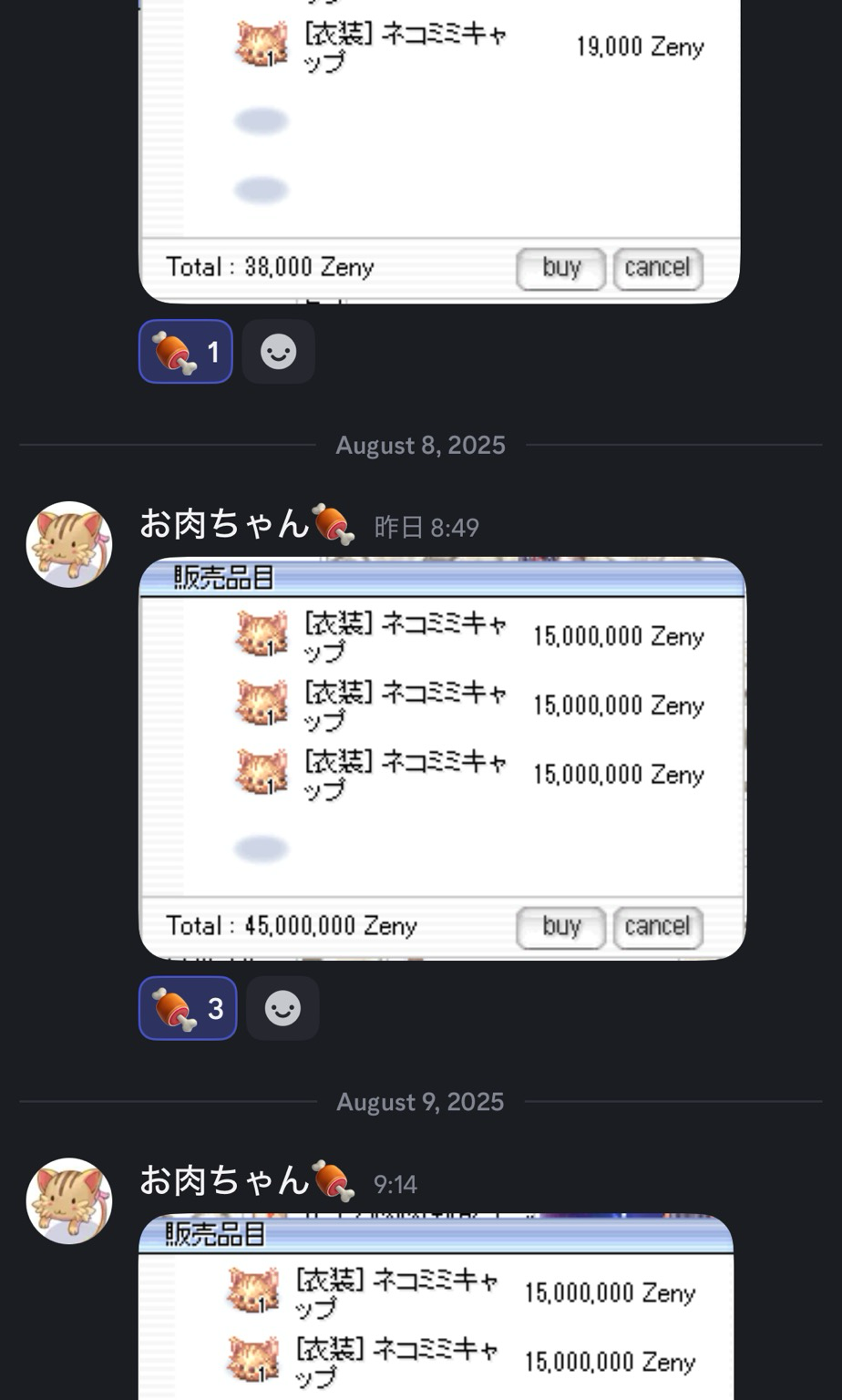Open the 38,000 Zeny image attachment
Image resolution: width=842 pixels, height=1400 pixels.
click(x=439, y=151)
